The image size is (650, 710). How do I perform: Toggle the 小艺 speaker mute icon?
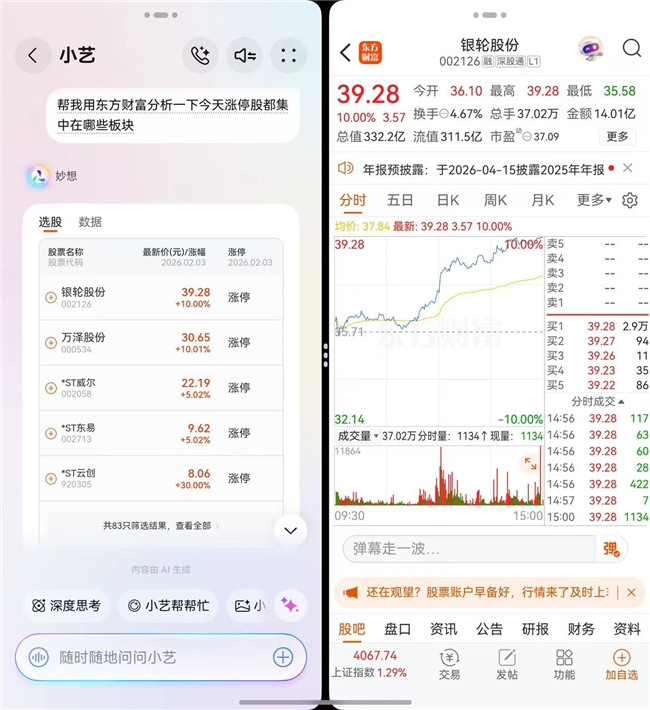pyautogui.click(x=244, y=56)
